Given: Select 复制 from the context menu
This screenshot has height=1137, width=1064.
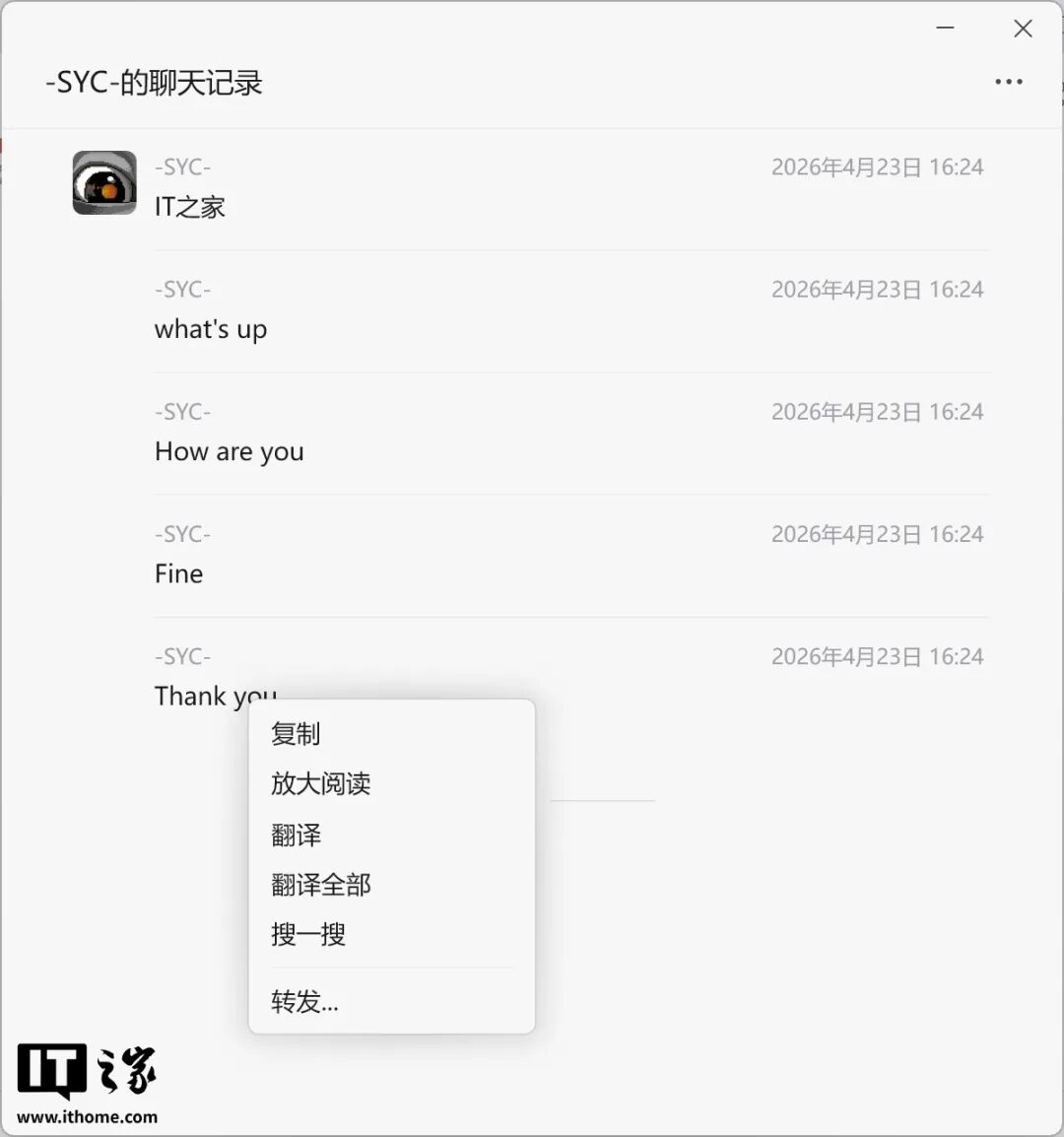Looking at the screenshot, I should pyautogui.click(x=296, y=734).
